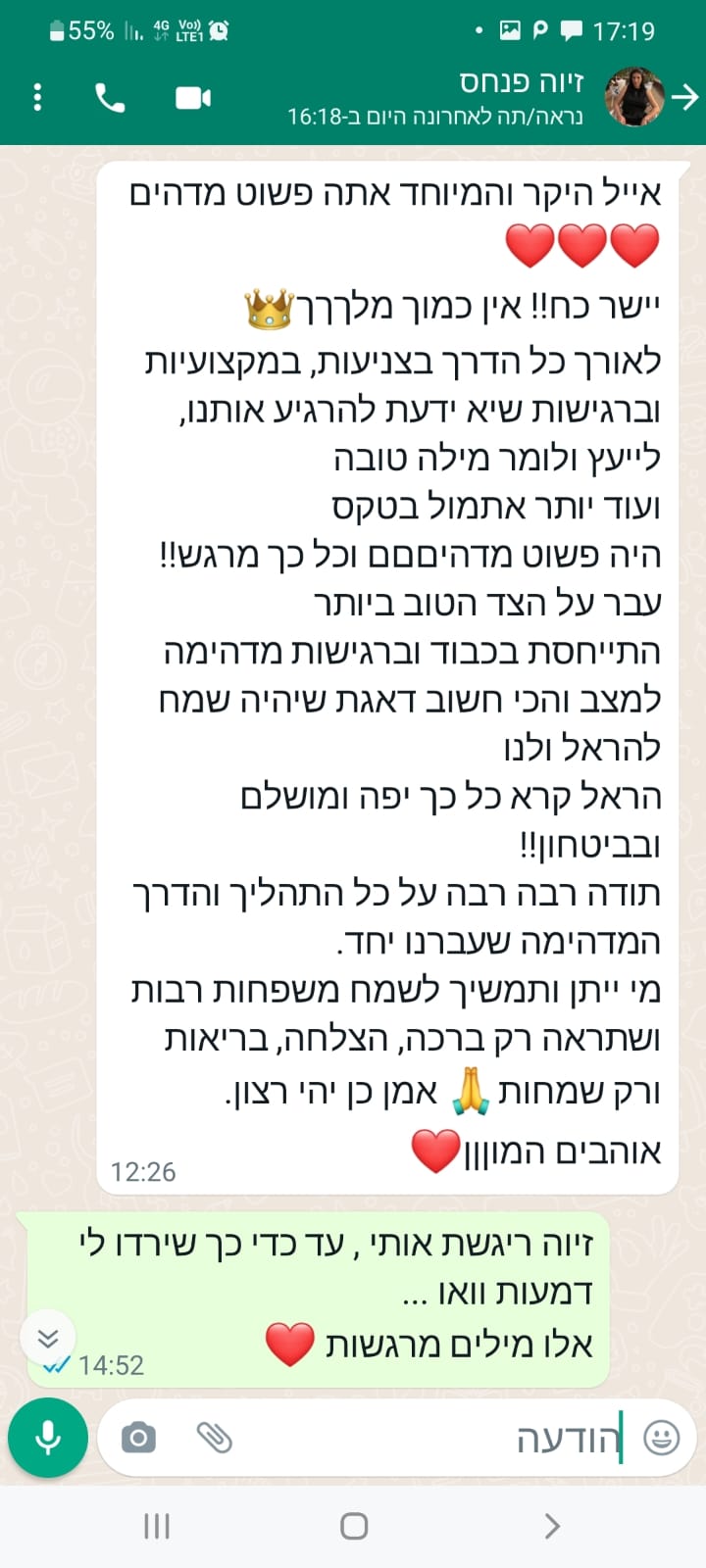Open recent apps from navigation bar
706x1568 pixels.
click(x=157, y=1526)
